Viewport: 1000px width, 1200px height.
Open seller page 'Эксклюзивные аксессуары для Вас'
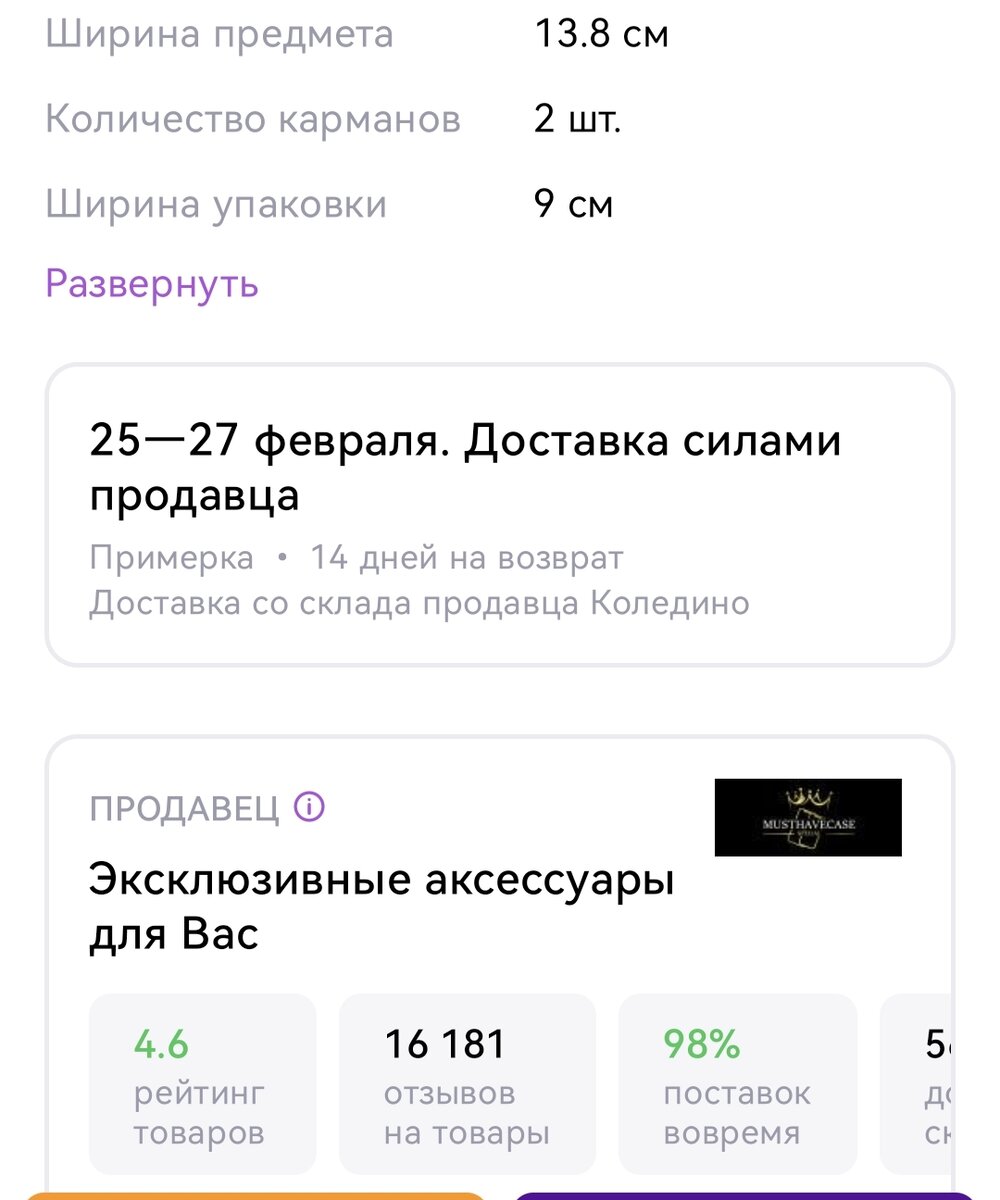[x=381, y=906]
